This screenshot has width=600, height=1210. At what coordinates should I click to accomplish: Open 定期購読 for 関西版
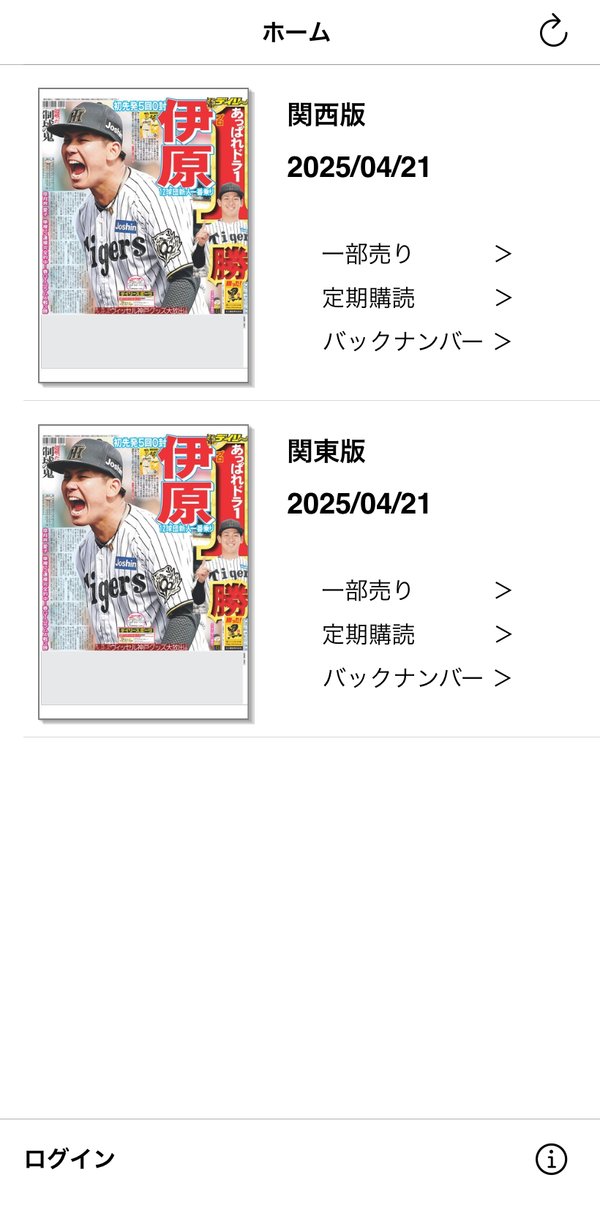[417, 298]
